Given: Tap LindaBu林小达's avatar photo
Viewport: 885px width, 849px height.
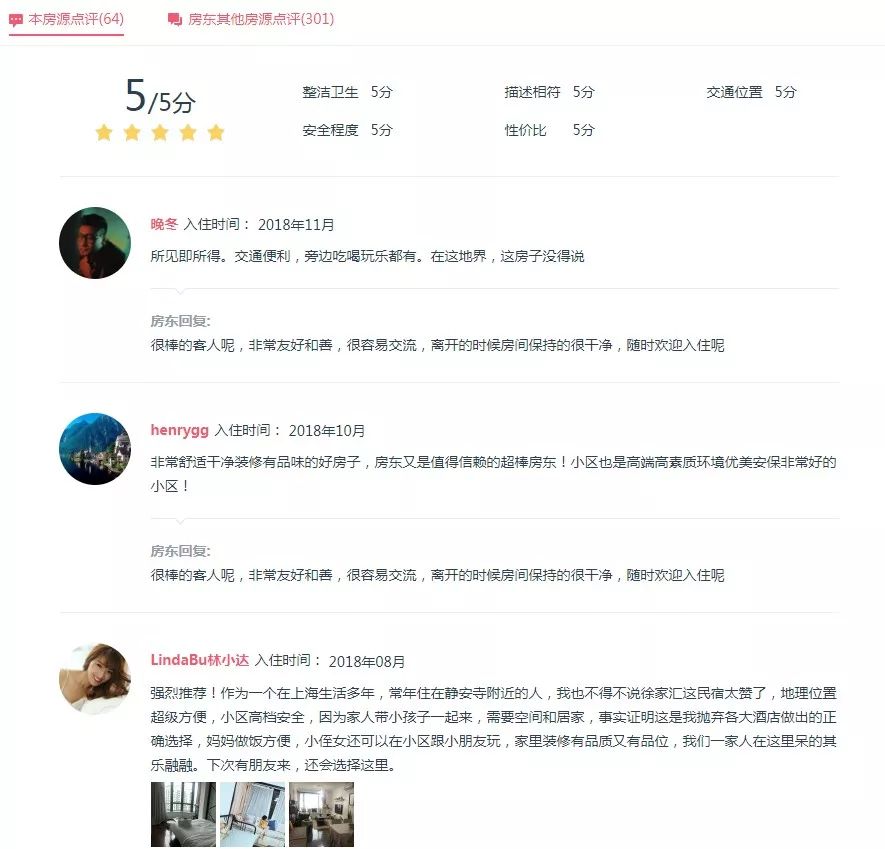Looking at the screenshot, I should (x=95, y=679).
